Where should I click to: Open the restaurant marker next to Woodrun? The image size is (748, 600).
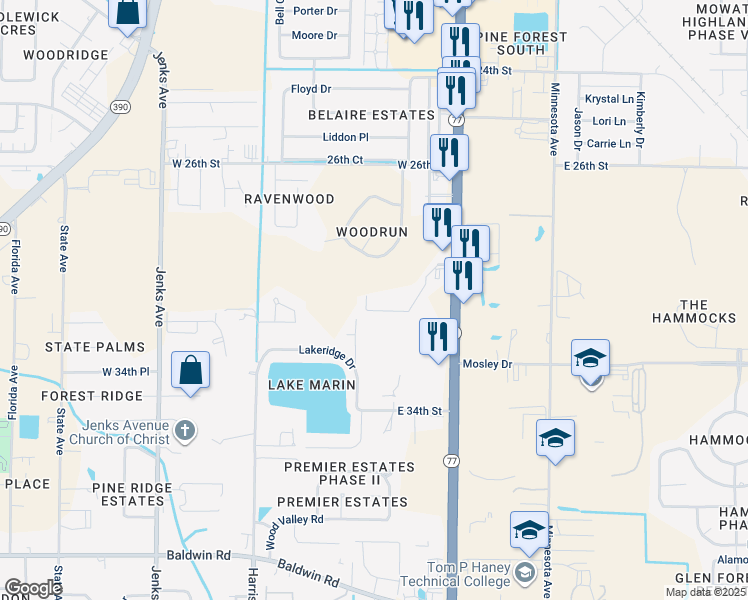(x=439, y=223)
